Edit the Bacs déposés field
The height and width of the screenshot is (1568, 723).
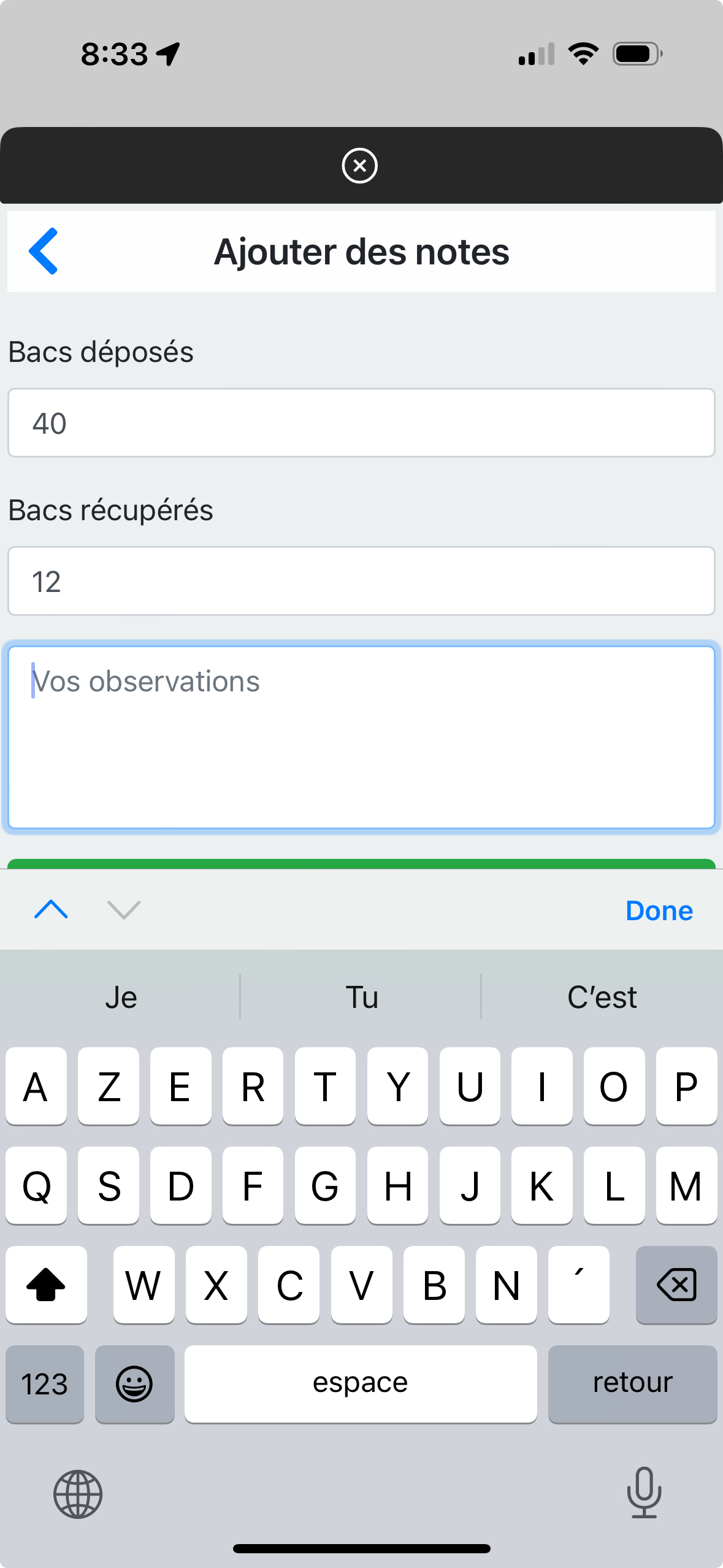pos(361,423)
